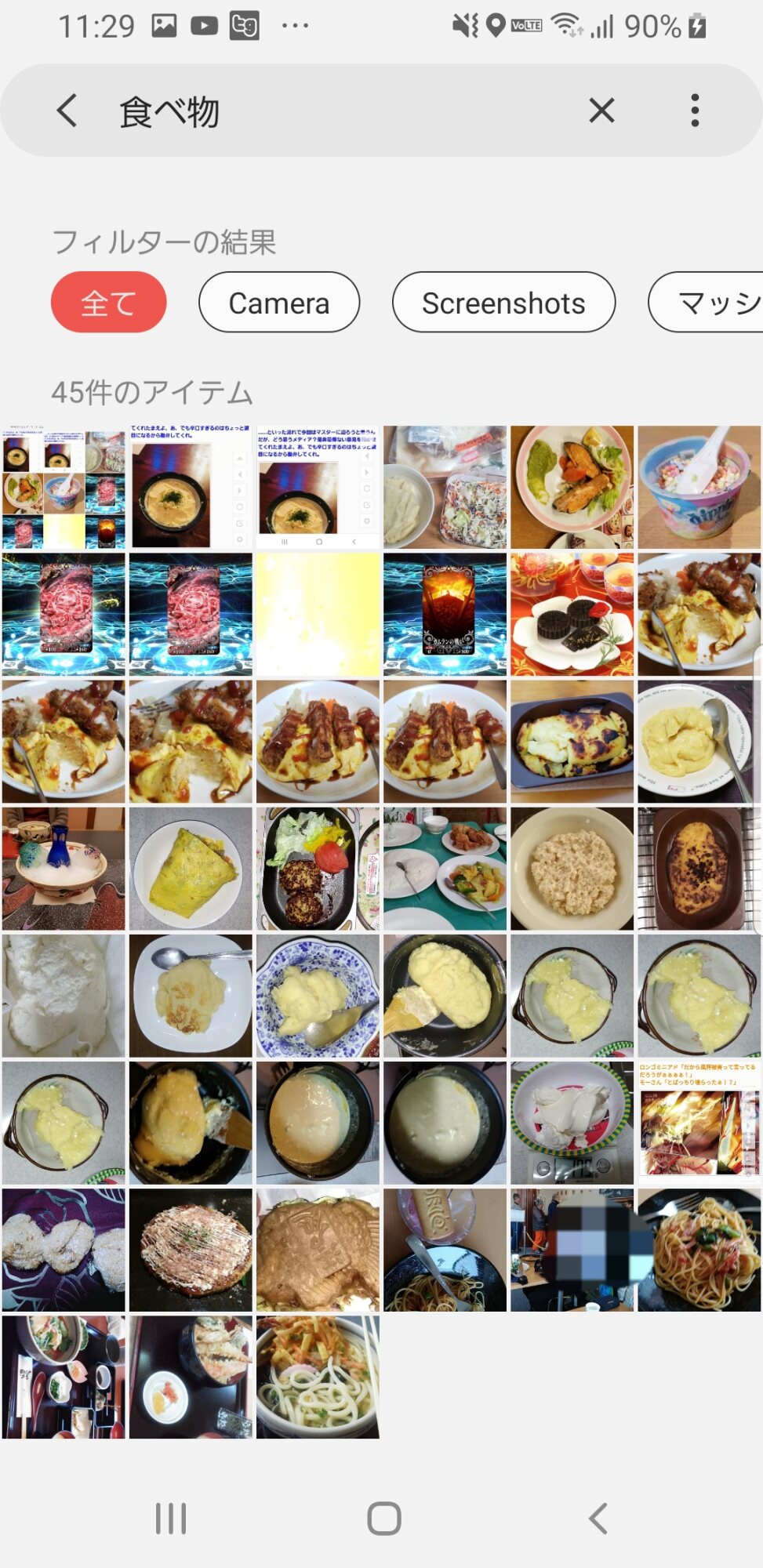
Task: Open the recent apps button
Action: point(170,1518)
